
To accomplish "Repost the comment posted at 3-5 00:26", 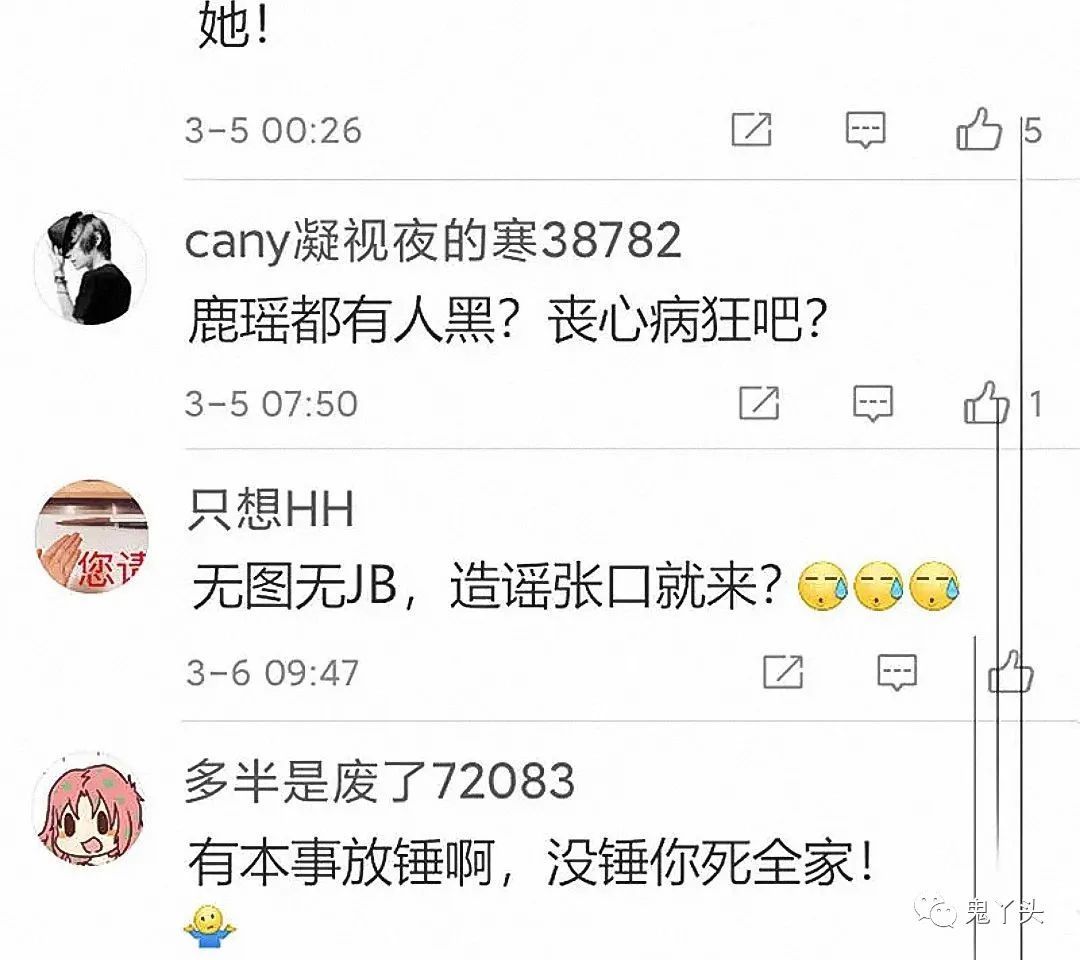I will (751, 130).
